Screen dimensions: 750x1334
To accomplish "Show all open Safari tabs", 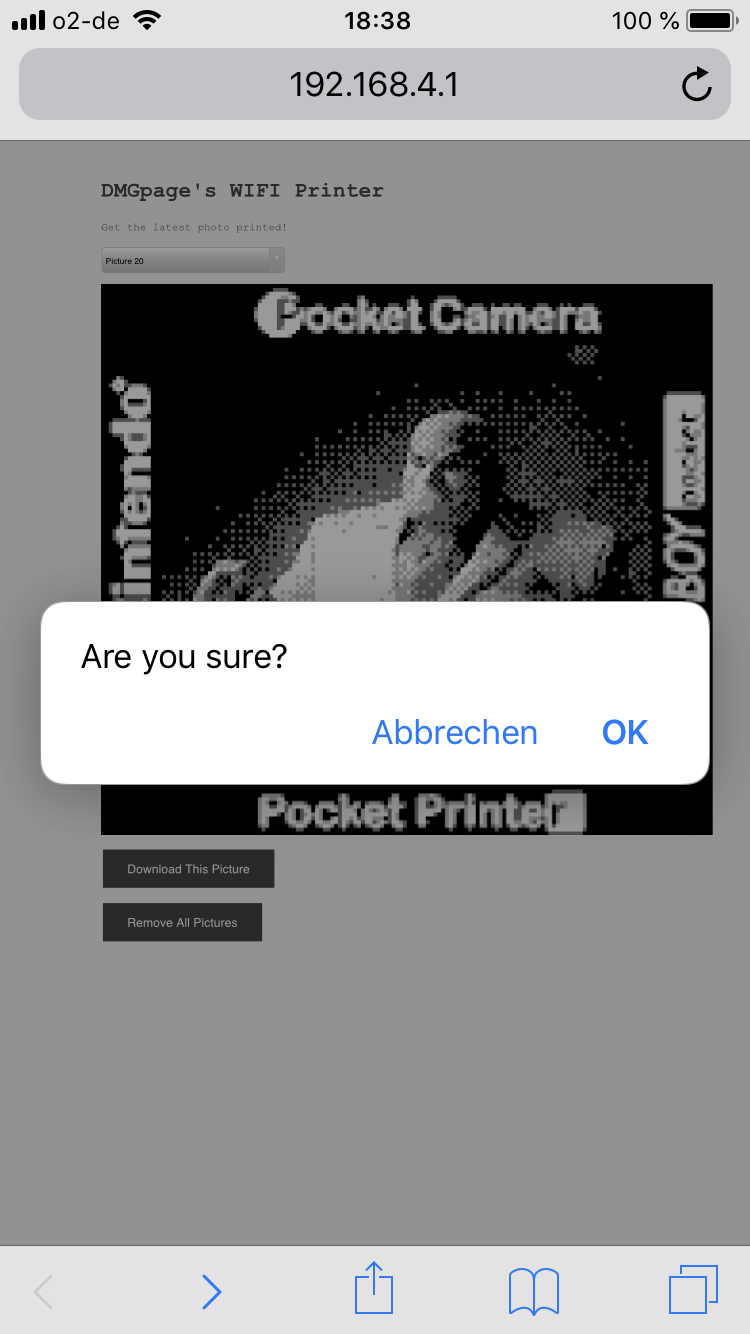I will click(x=692, y=1290).
